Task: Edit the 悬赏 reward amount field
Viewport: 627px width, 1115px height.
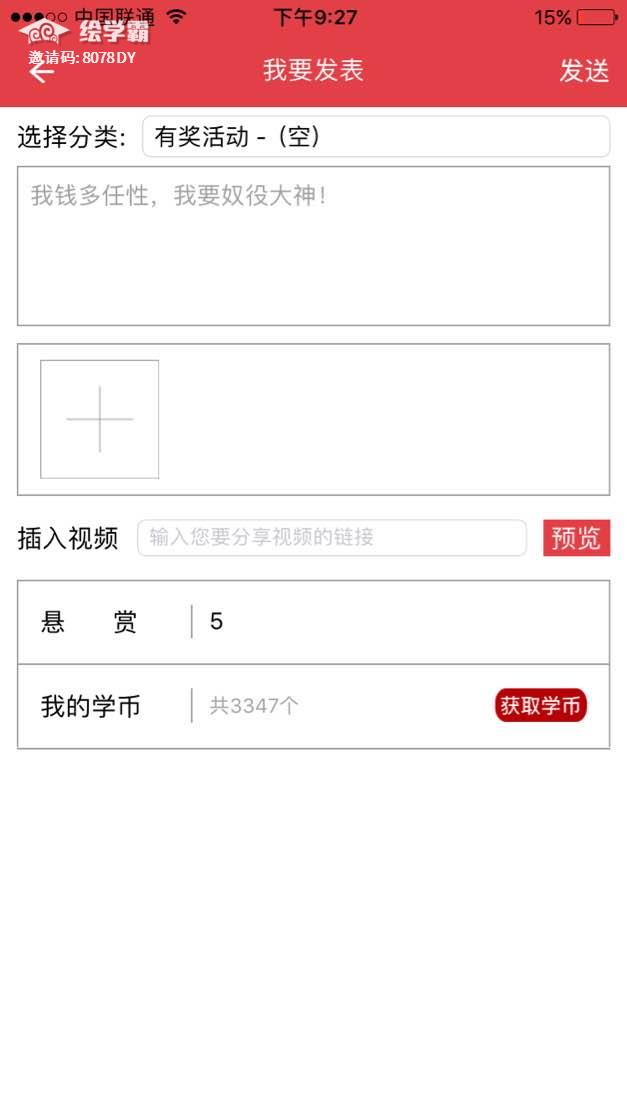Action: [400, 622]
